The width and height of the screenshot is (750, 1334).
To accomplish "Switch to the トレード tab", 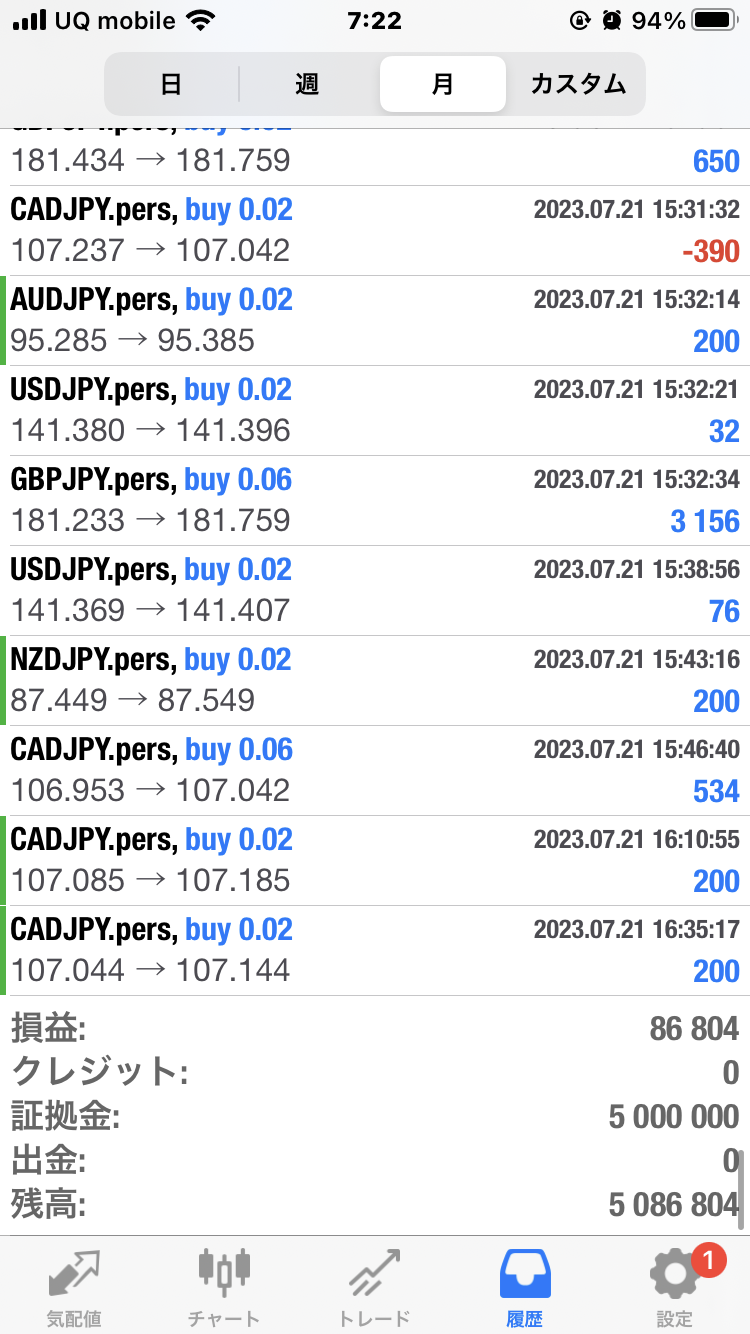I will click(x=374, y=1285).
